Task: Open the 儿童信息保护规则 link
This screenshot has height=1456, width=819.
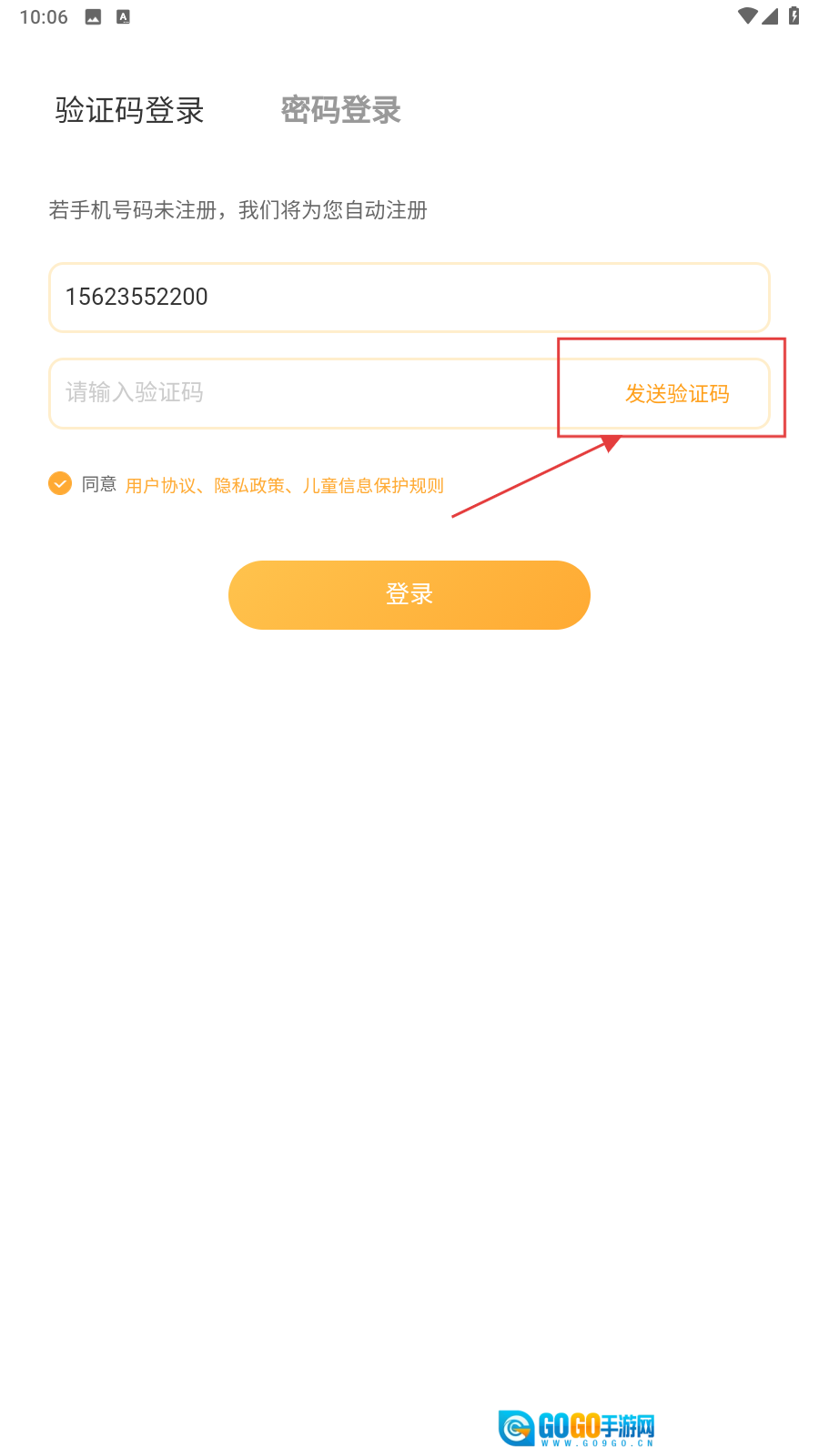Action: click(373, 486)
